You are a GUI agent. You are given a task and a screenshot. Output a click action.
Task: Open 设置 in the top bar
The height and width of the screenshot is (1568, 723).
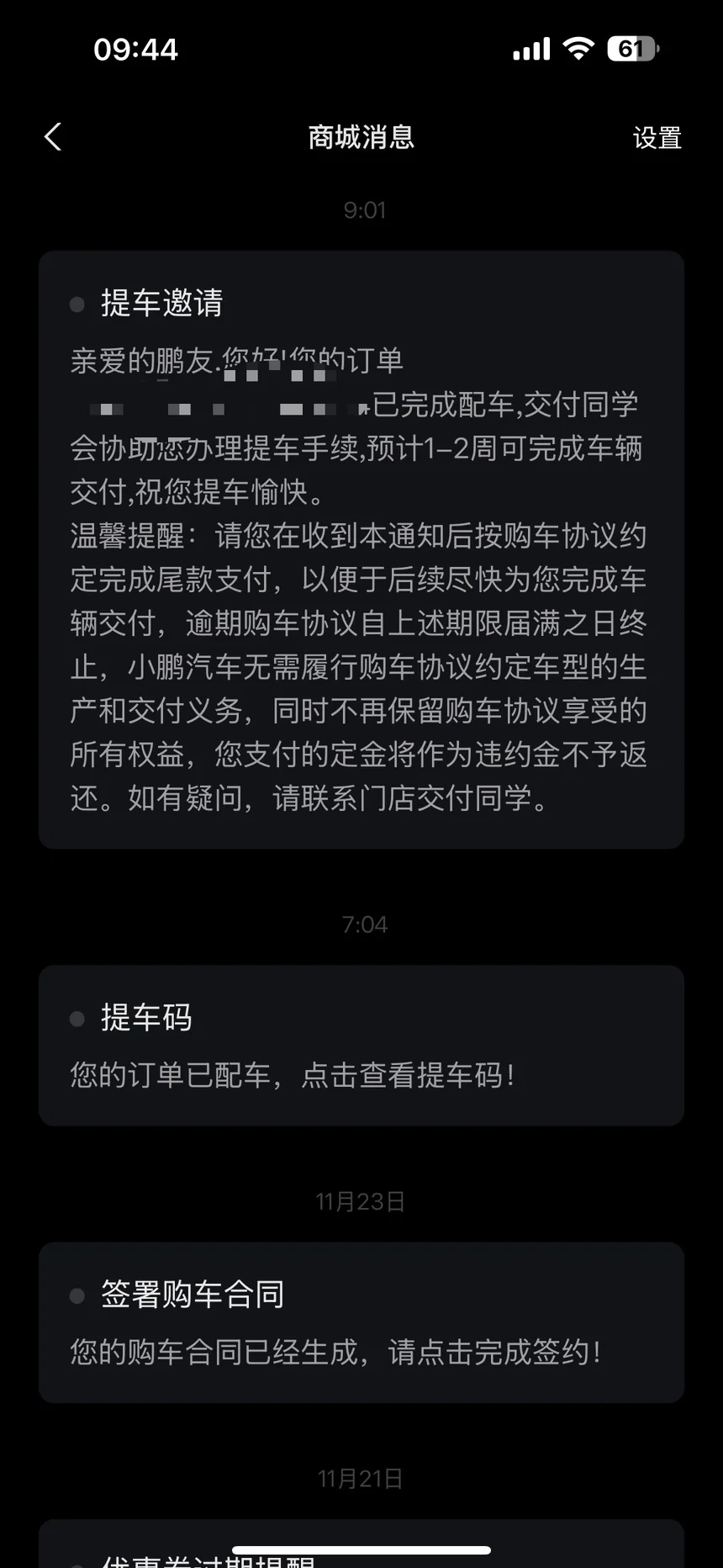point(657,138)
